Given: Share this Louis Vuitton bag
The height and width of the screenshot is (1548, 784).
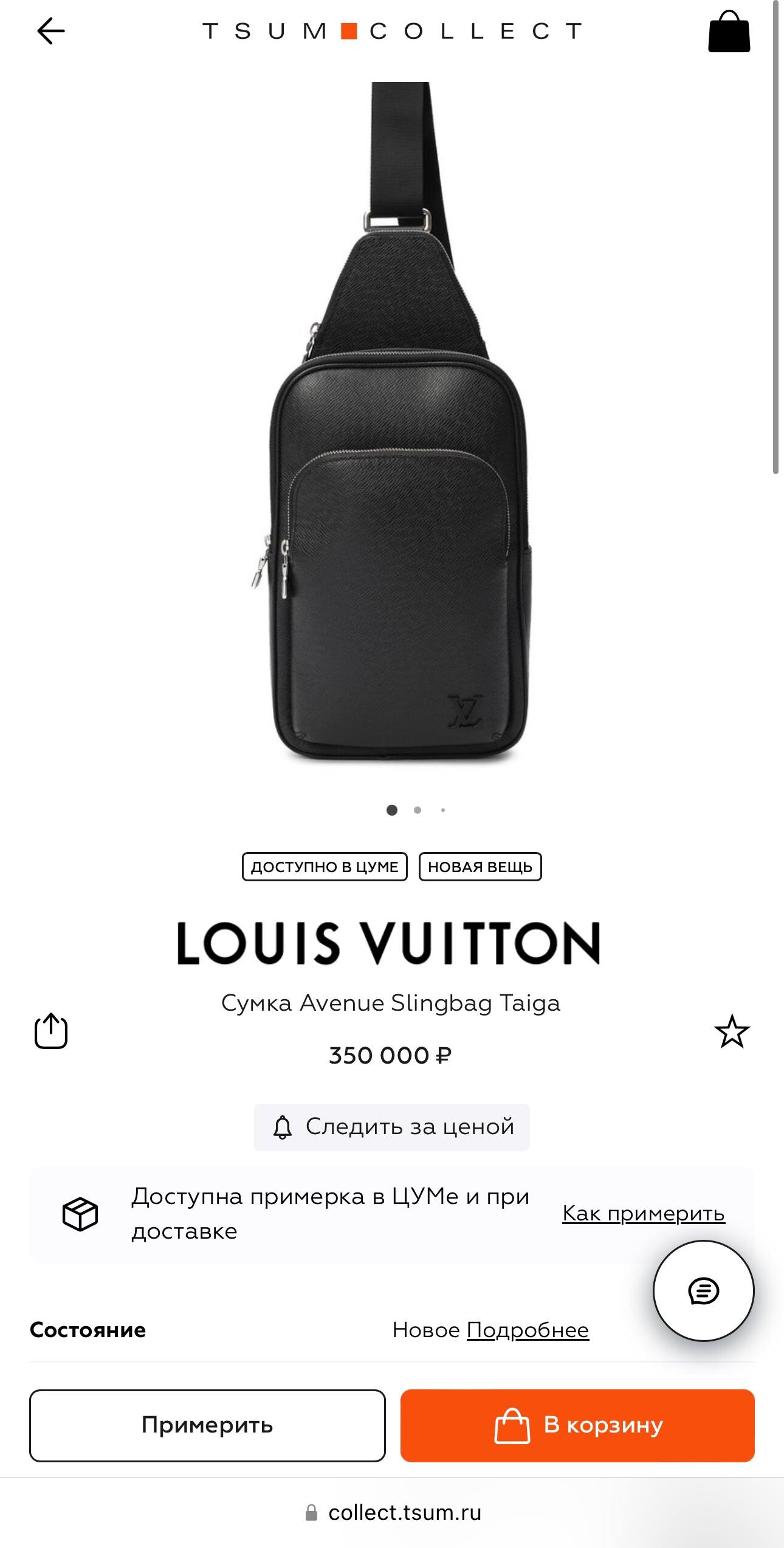Looking at the screenshot, I should pyautogui.click(x=51, y=1031).
